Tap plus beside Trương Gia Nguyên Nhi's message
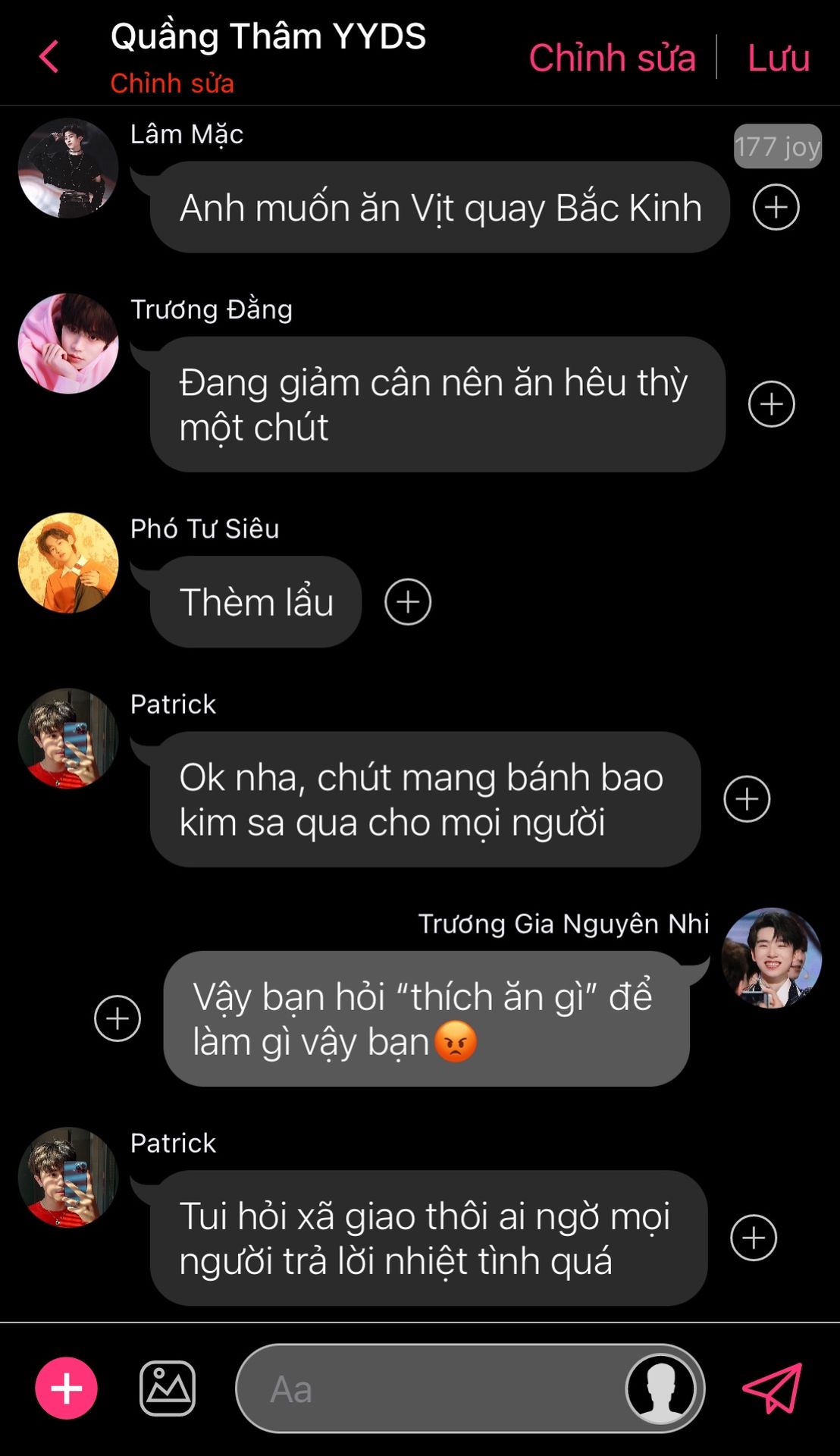This screenshot has width=840, height=1456. [x=118, y=1018]
